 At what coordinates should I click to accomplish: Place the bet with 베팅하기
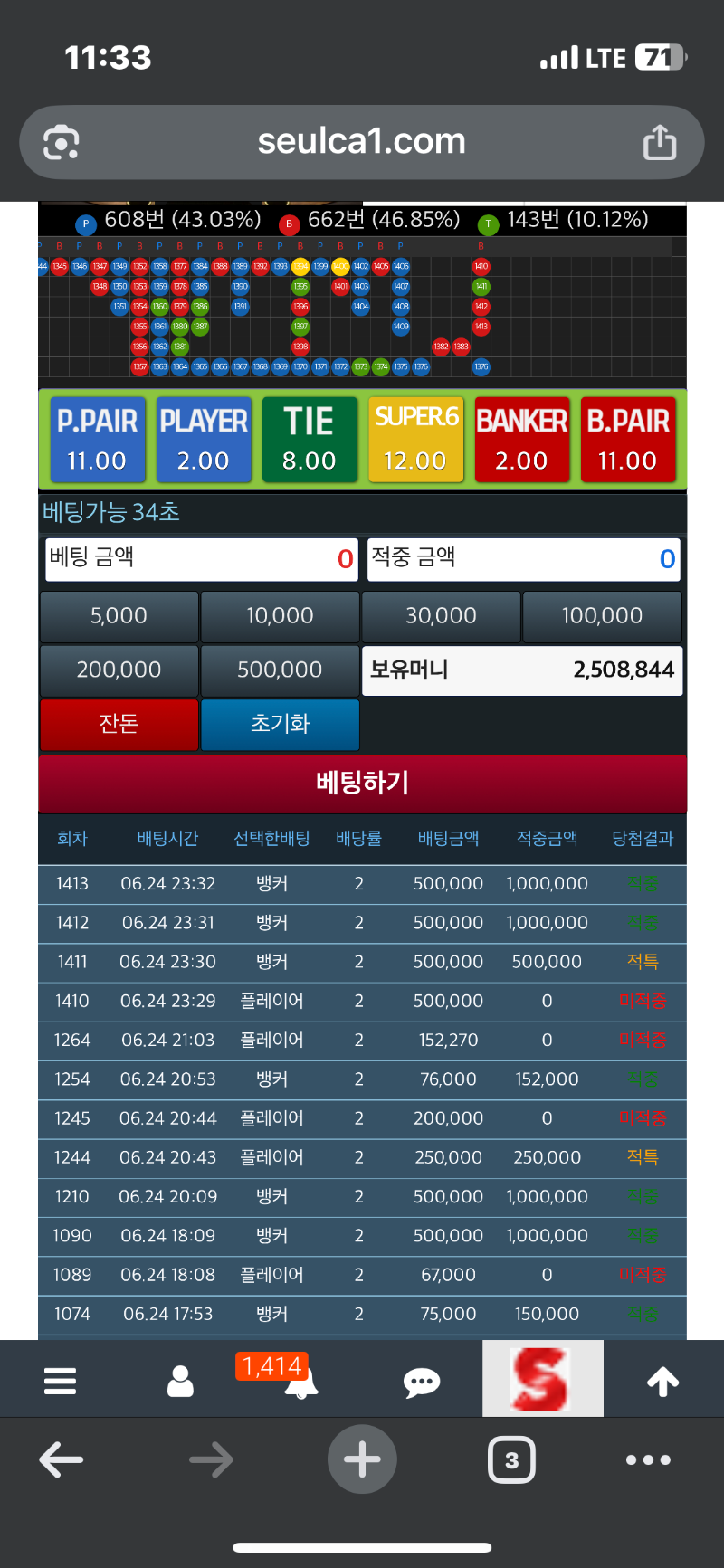(362, 783)
